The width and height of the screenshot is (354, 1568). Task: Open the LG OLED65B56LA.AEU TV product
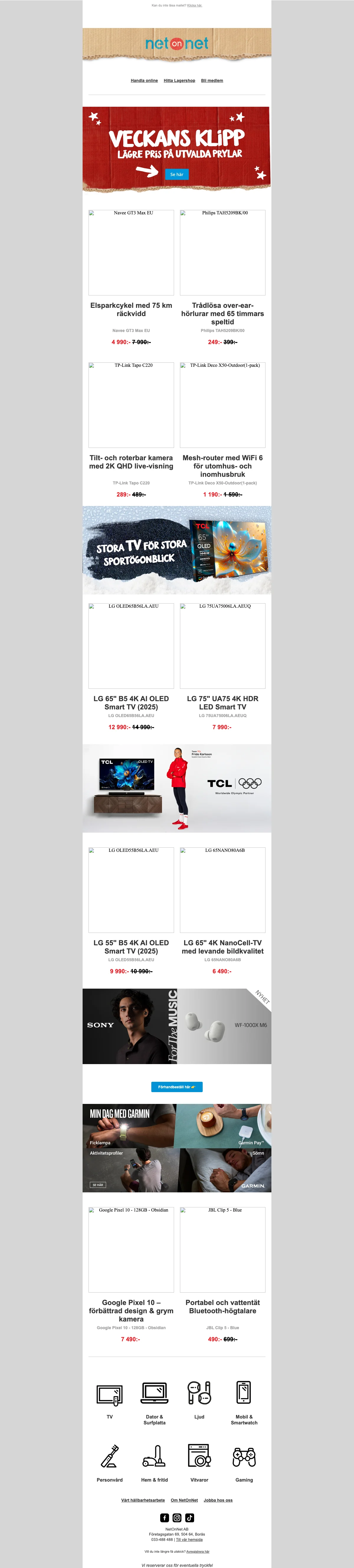click(131, 646)
